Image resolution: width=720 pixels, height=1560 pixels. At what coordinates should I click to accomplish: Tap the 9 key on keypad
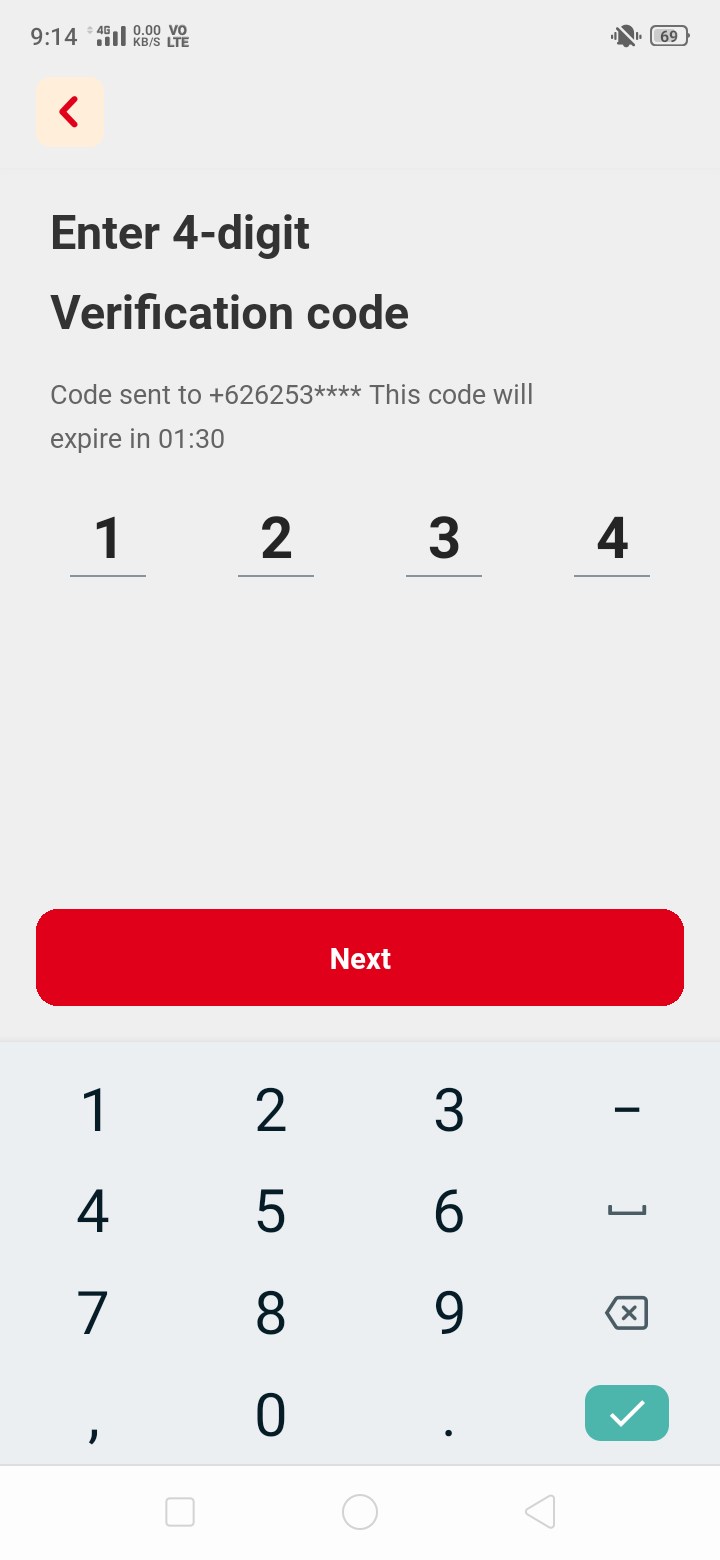[449, 1312]
